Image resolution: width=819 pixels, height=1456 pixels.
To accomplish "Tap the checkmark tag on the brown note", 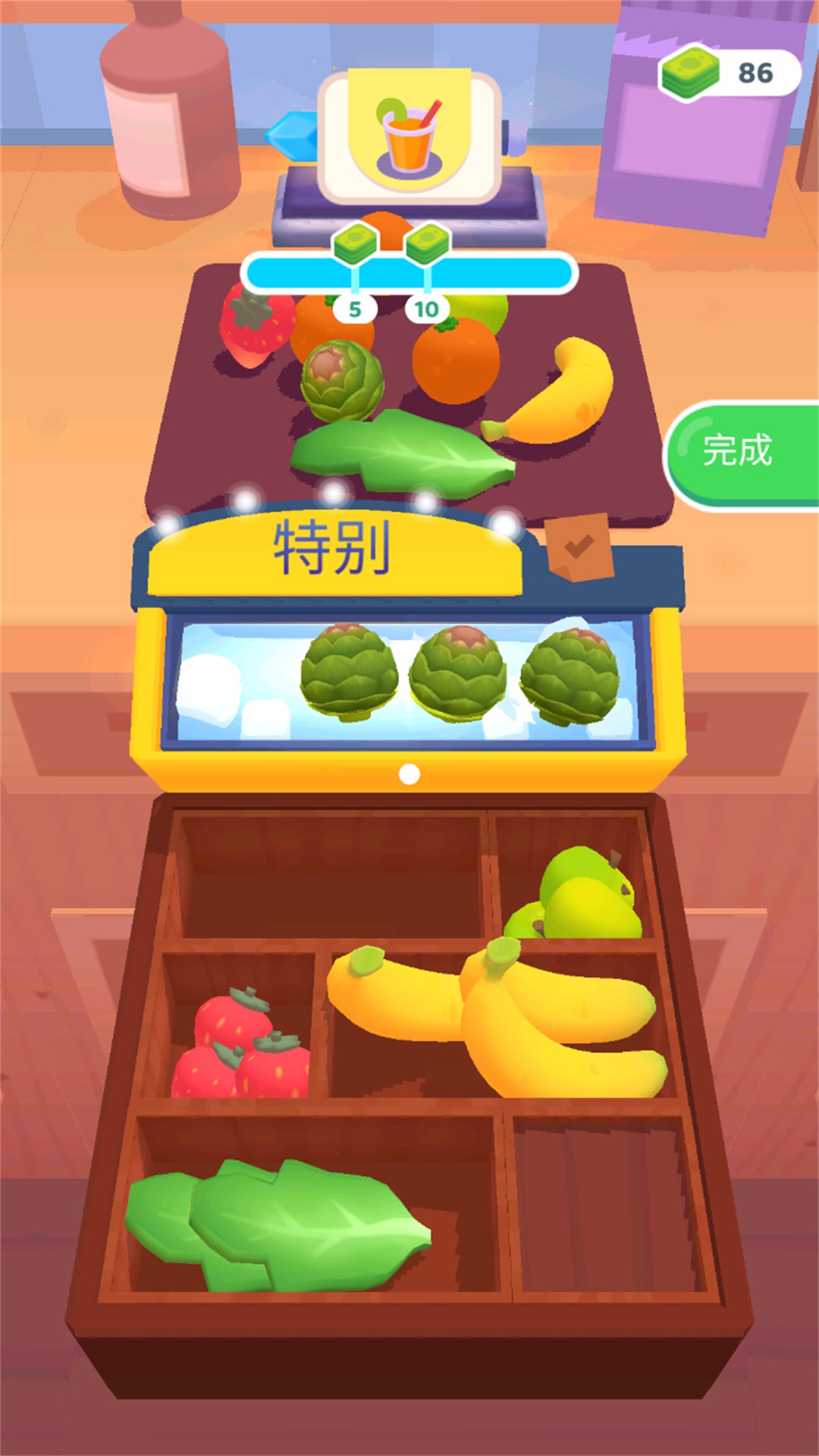I will point(578,548).
